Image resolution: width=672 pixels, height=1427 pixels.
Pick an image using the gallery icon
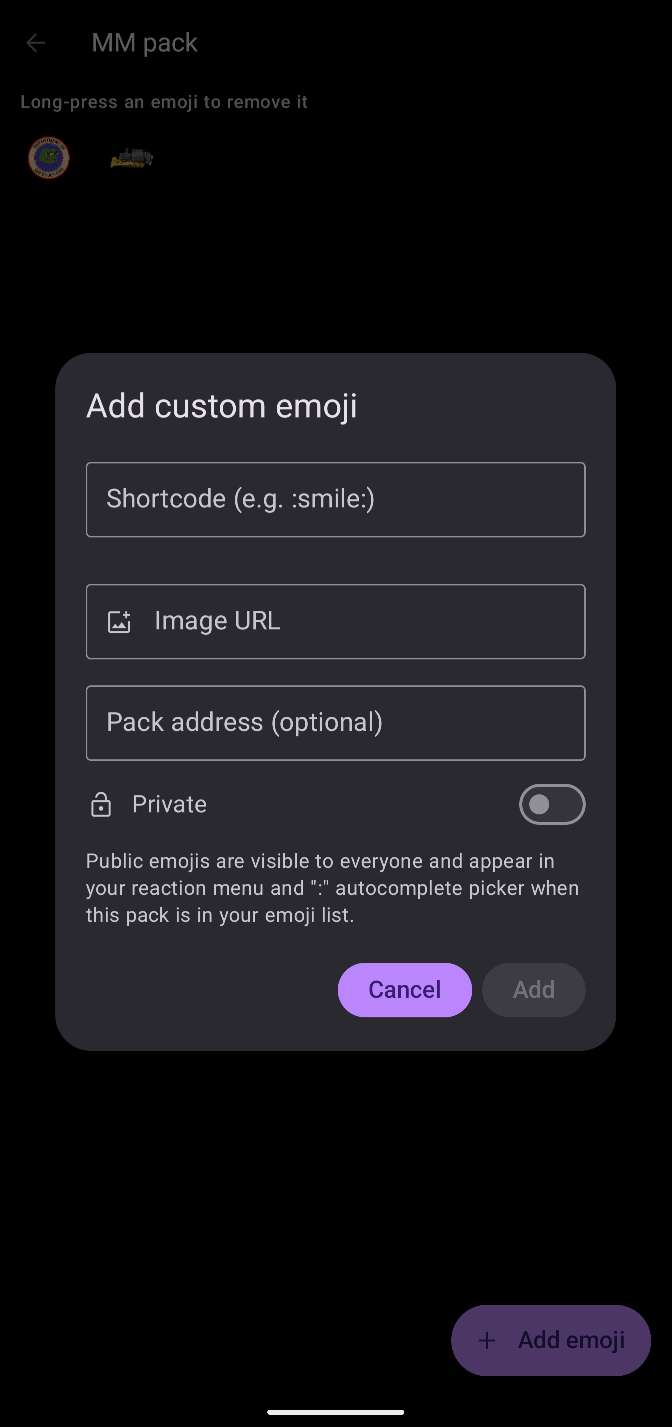point(119,622)
